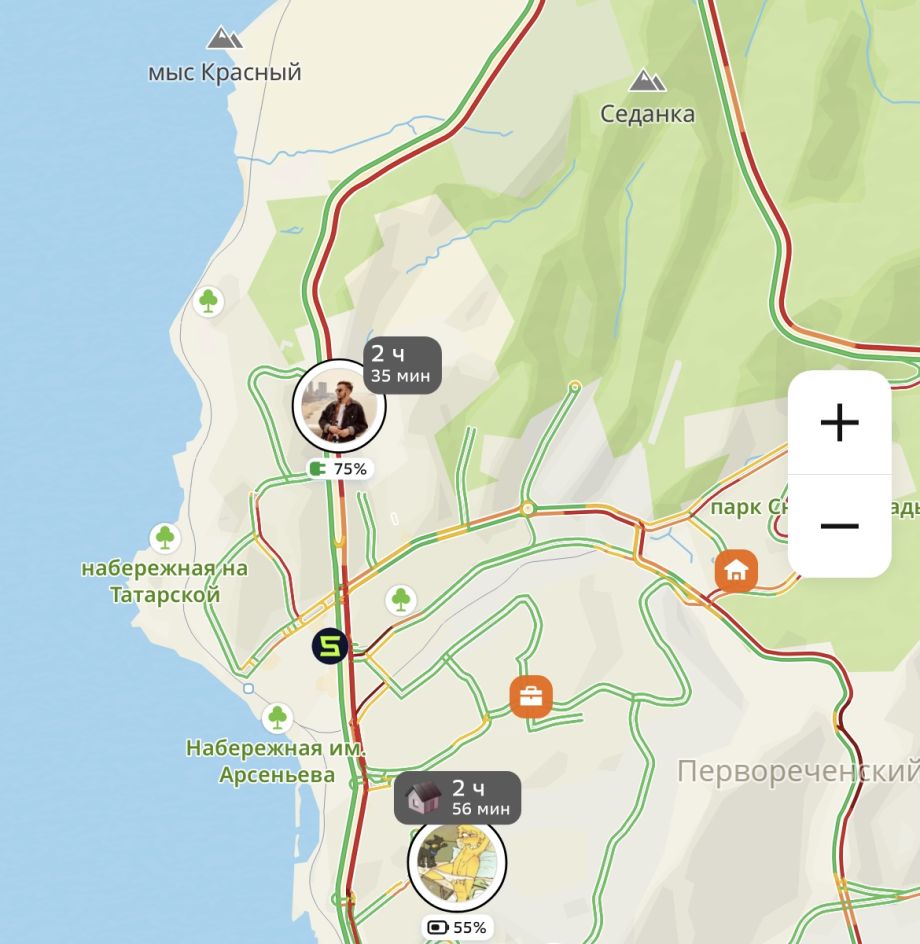Open the friend marker with 55% battery

tap(457, 862)
